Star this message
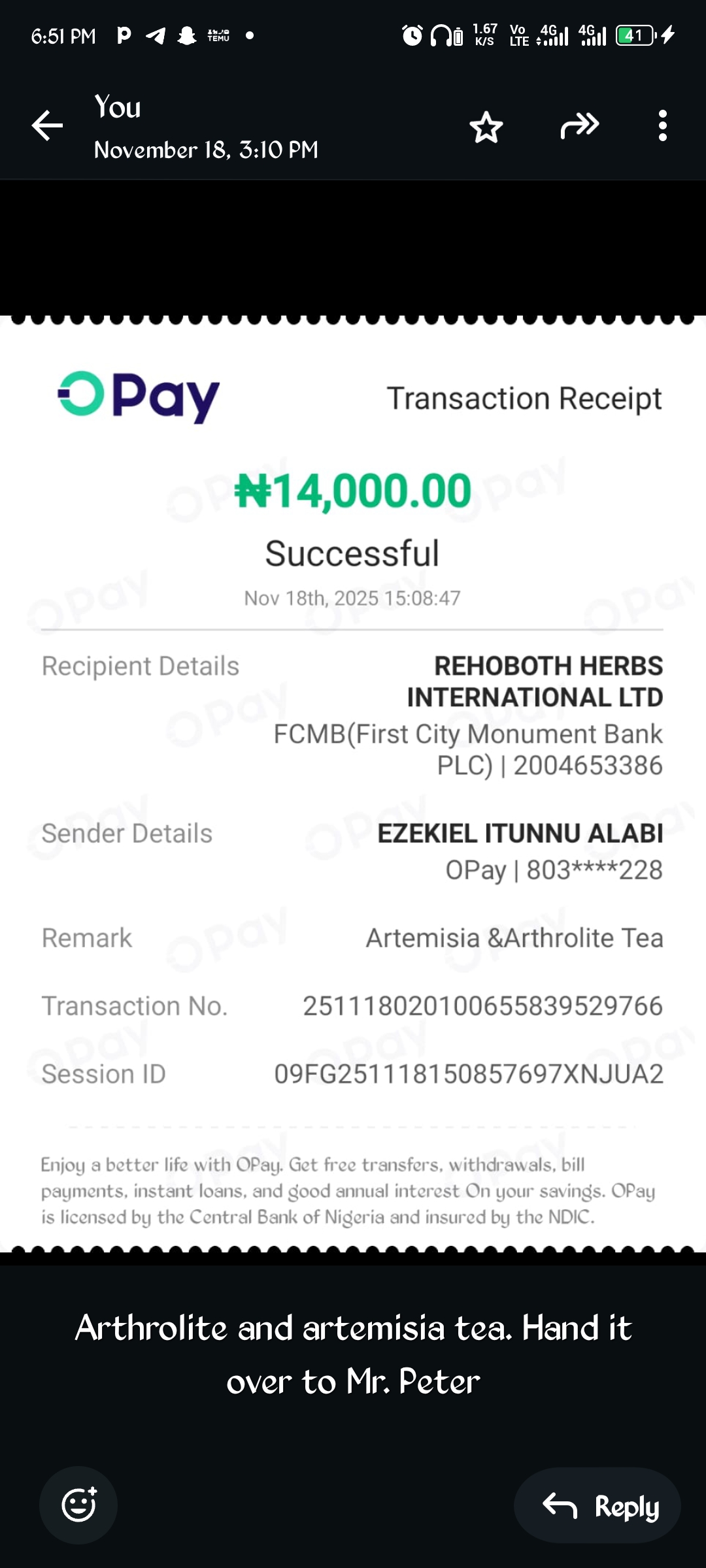Screen dimensions: 706x1568 (x=486, y=126)
